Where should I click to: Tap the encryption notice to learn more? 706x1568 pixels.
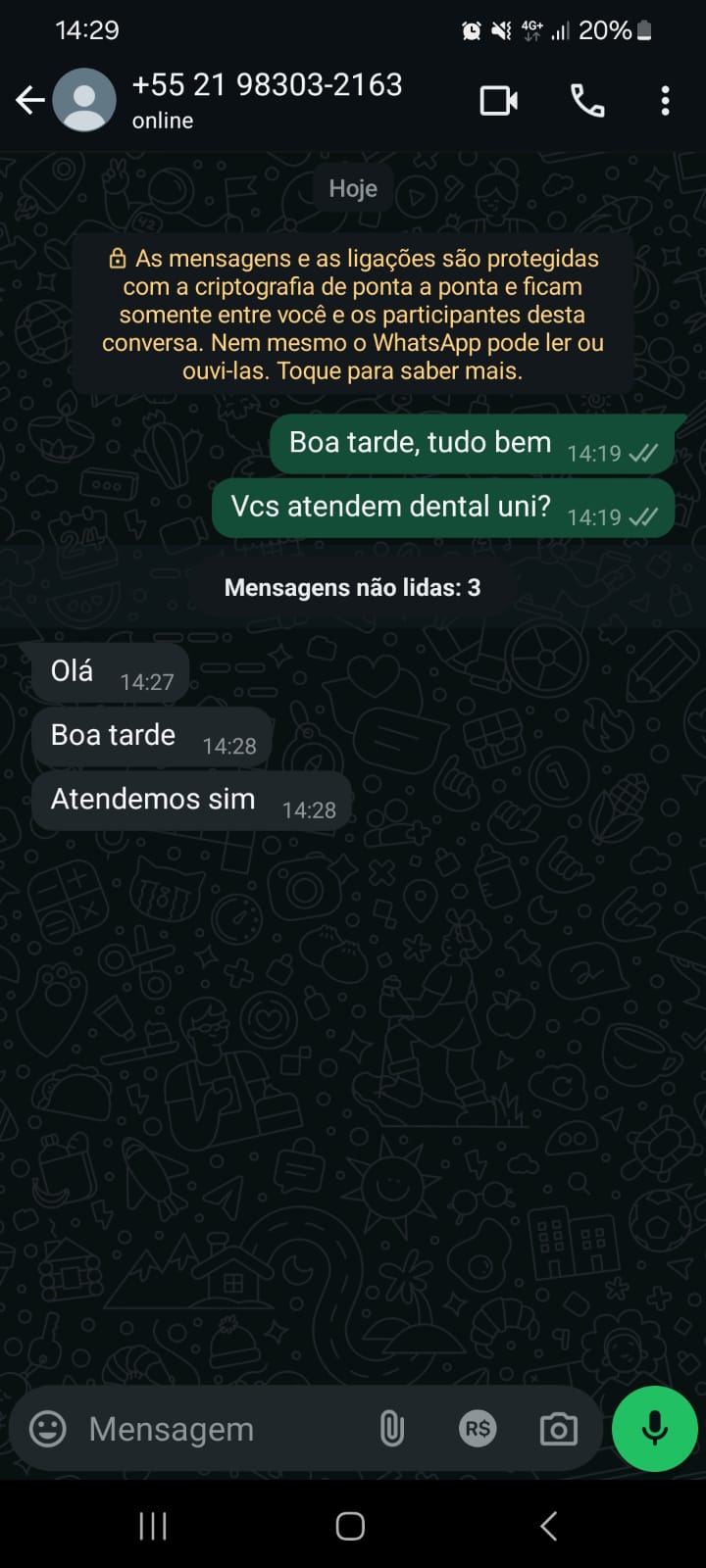tap(352, 315)
